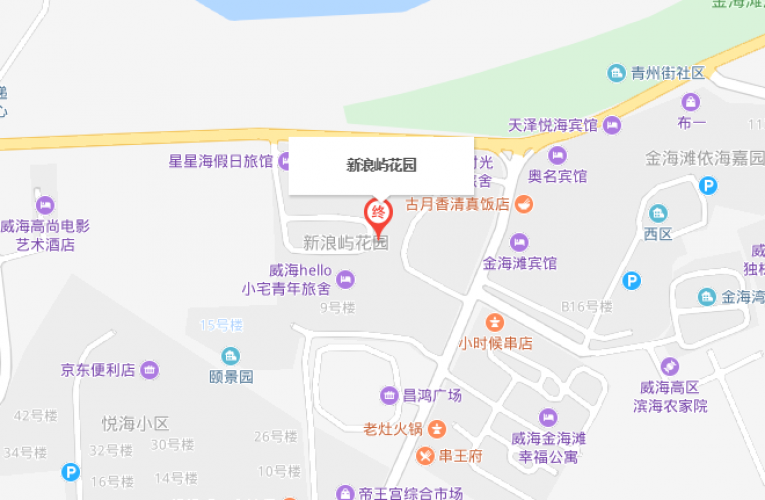Tap the 京东便利店 store marker
The width and height of the screenshot is (765, 500).
pyautogui.click(x=150, y=370)
